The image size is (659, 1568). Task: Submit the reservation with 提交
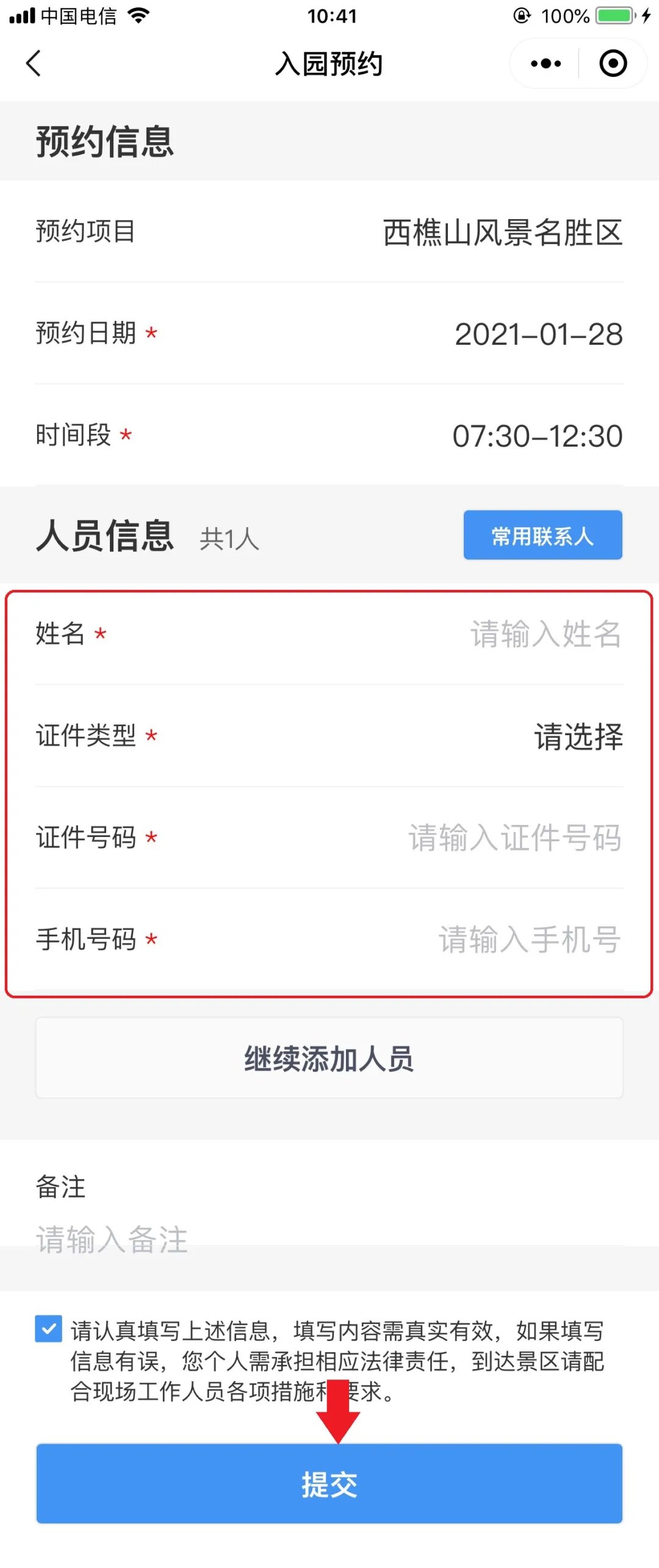(x=329, y=1484)
